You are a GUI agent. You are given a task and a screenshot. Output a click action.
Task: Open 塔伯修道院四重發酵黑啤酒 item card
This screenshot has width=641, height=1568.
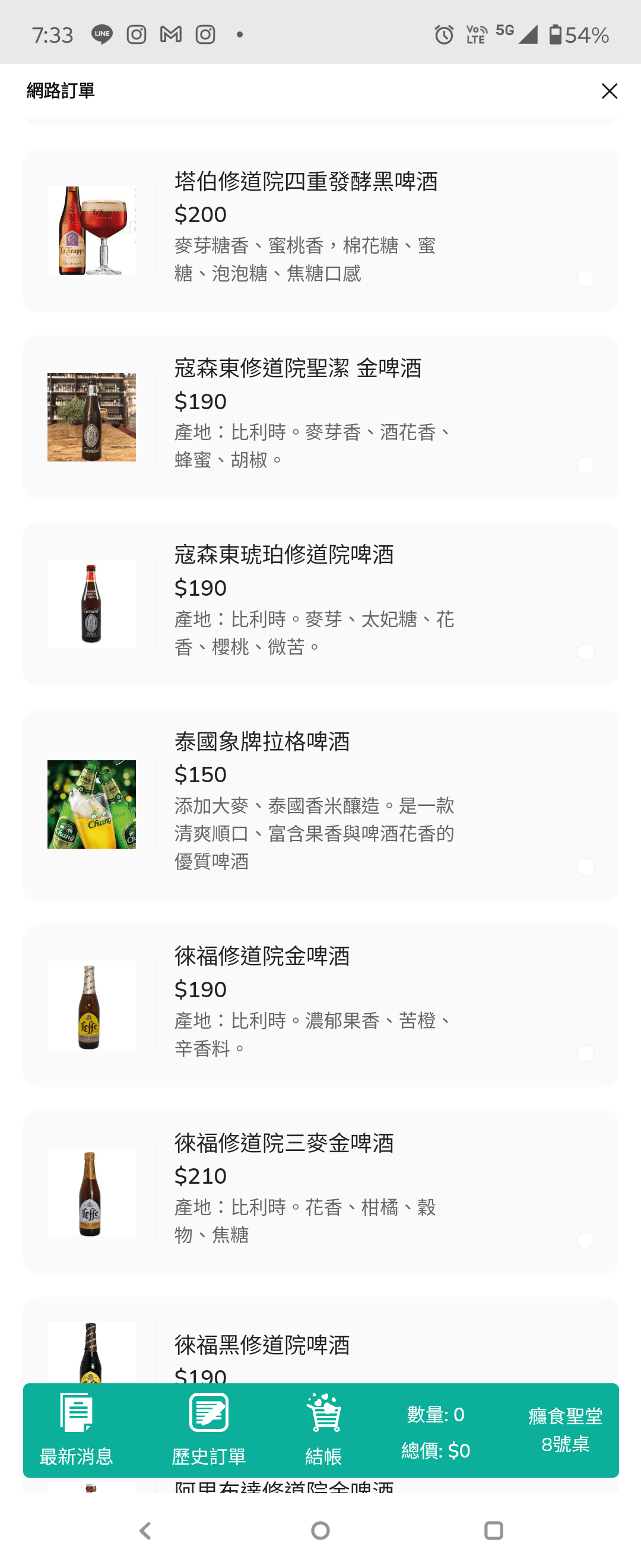320,230
